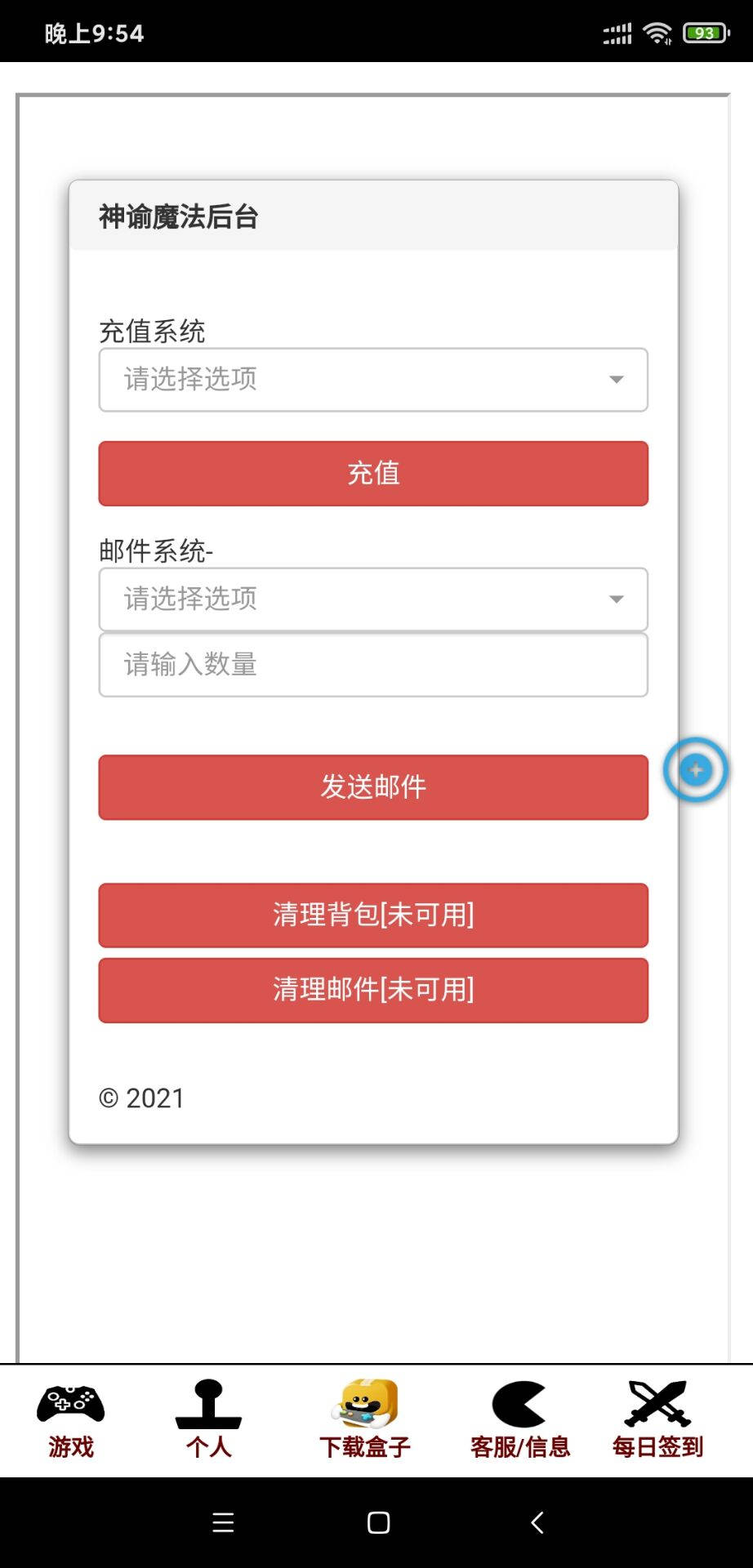The image size is (753, 1568).
Task: Open the 客服/信息 tab
Action: (519, 1421)
